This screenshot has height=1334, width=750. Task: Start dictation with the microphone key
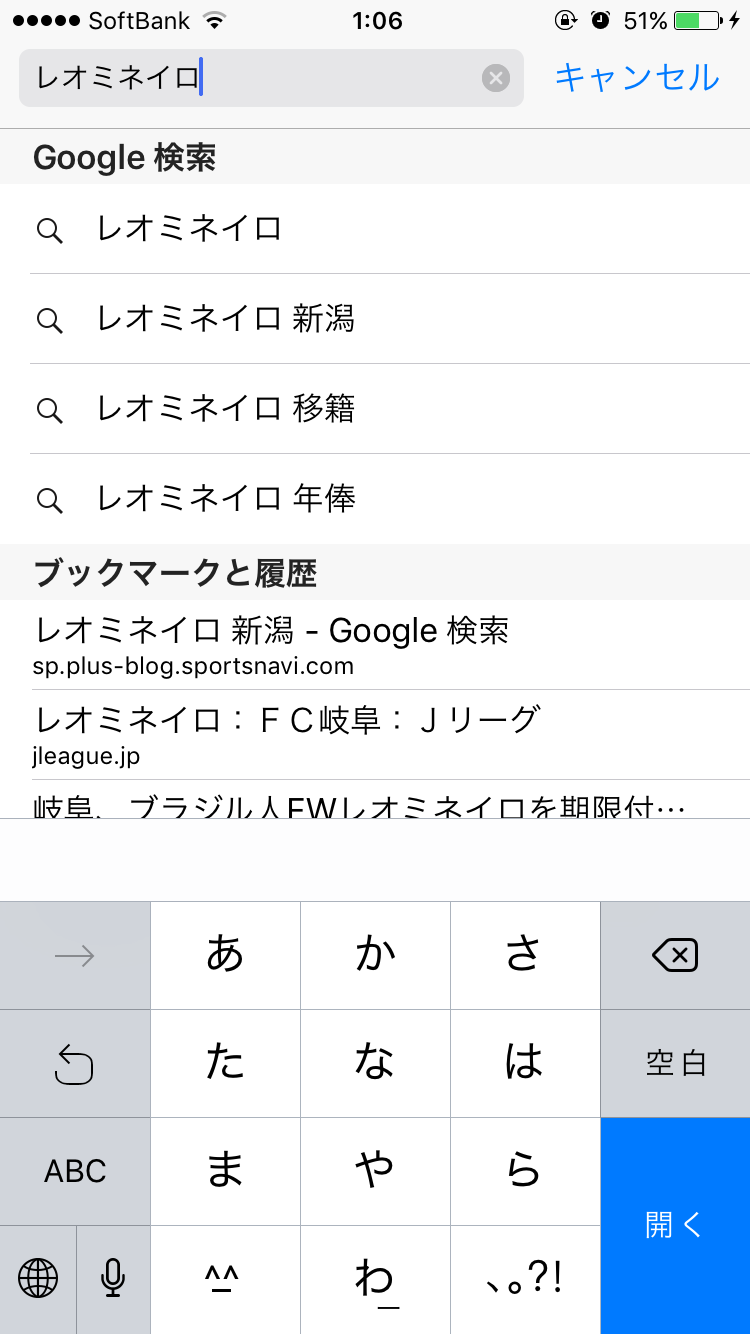[x=113, y=1278]
